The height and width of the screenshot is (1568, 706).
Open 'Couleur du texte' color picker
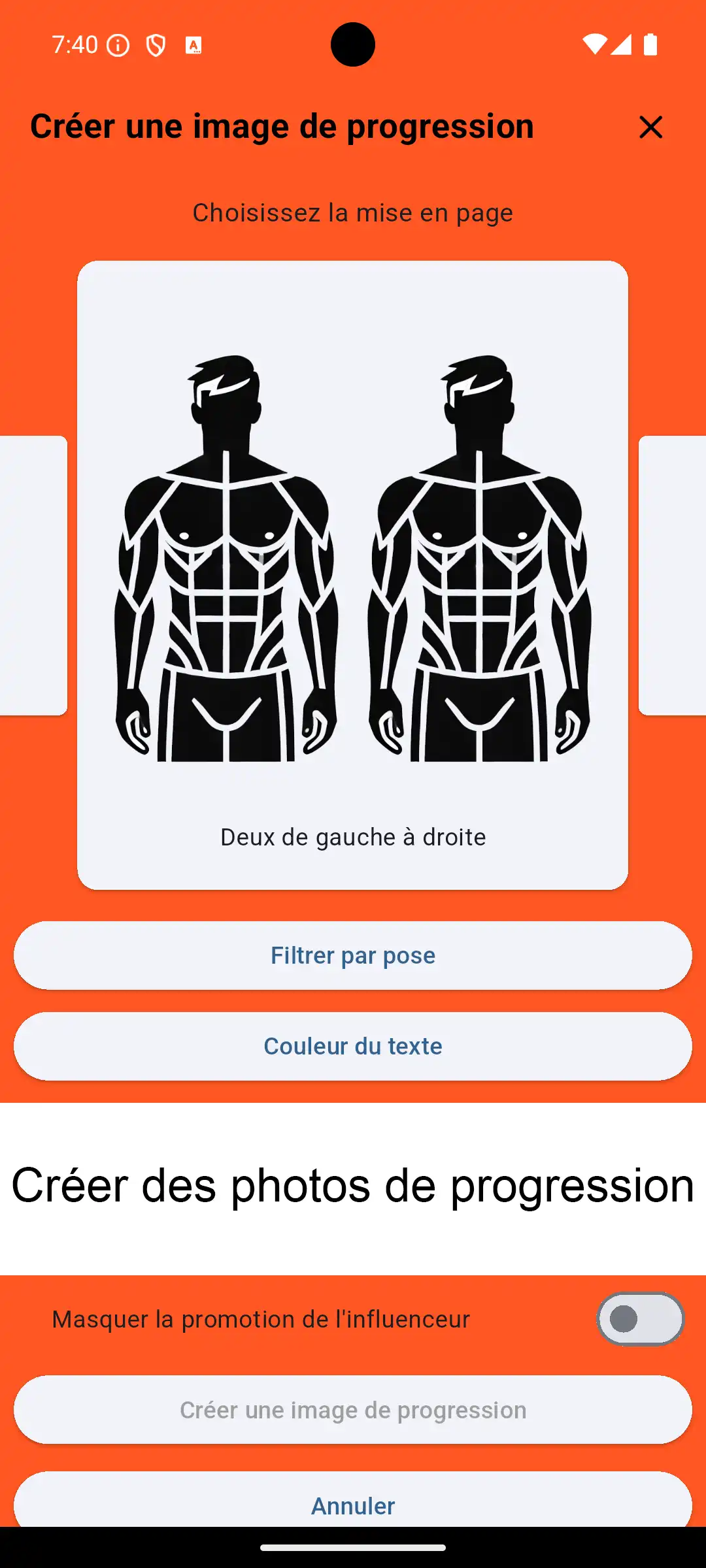352,1046
